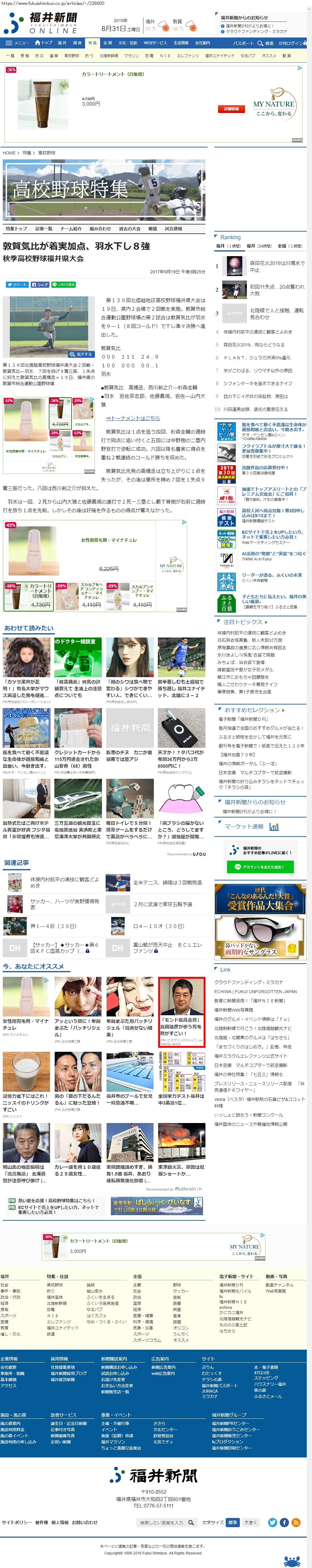Open the 検索 search in the header
Viewport: 312px width, 1568px height.
pos(266,43)
